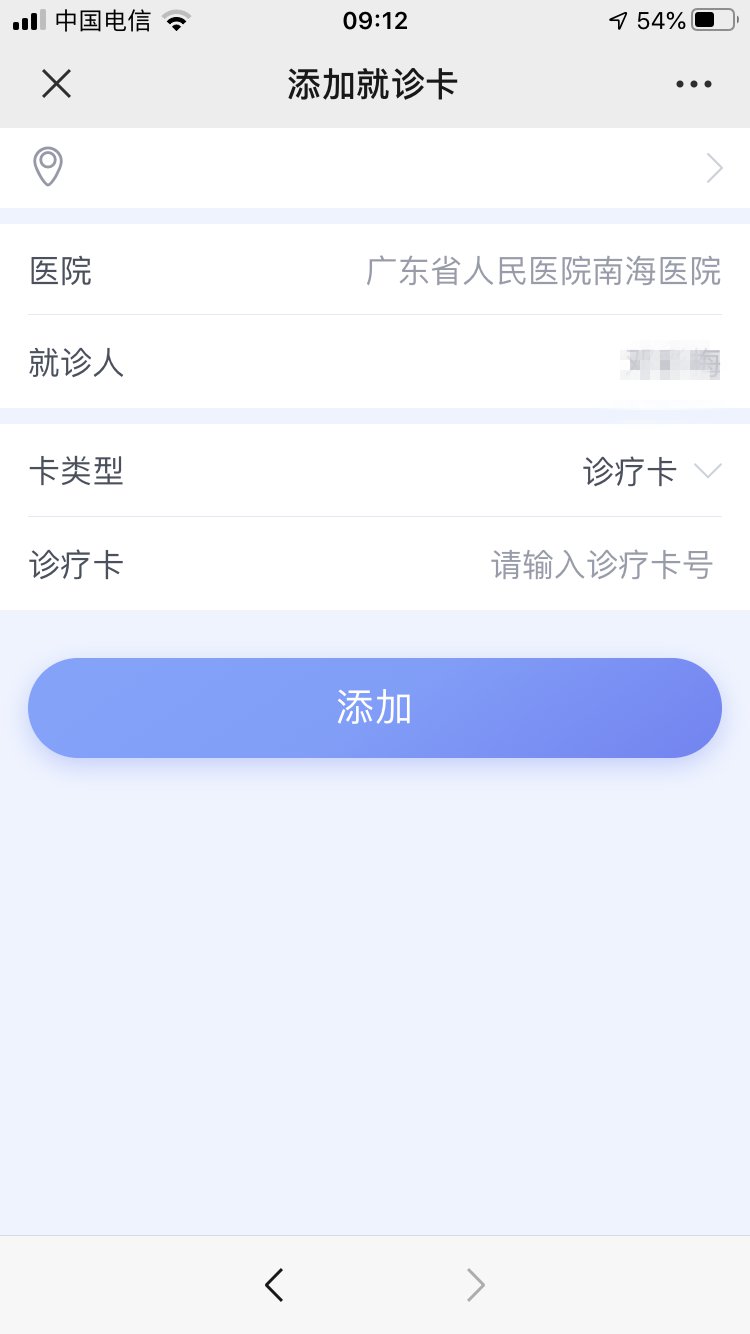
Task: Close the 添加就诊卡 page
Action: (56, 84)
